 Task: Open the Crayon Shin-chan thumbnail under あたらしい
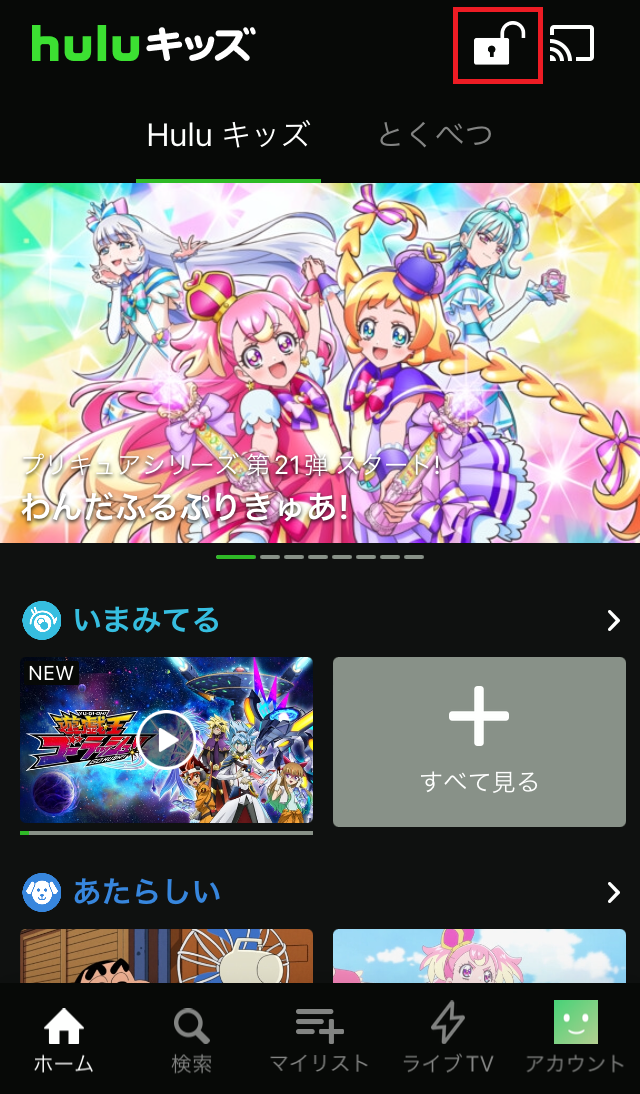(x=167, y=957)
